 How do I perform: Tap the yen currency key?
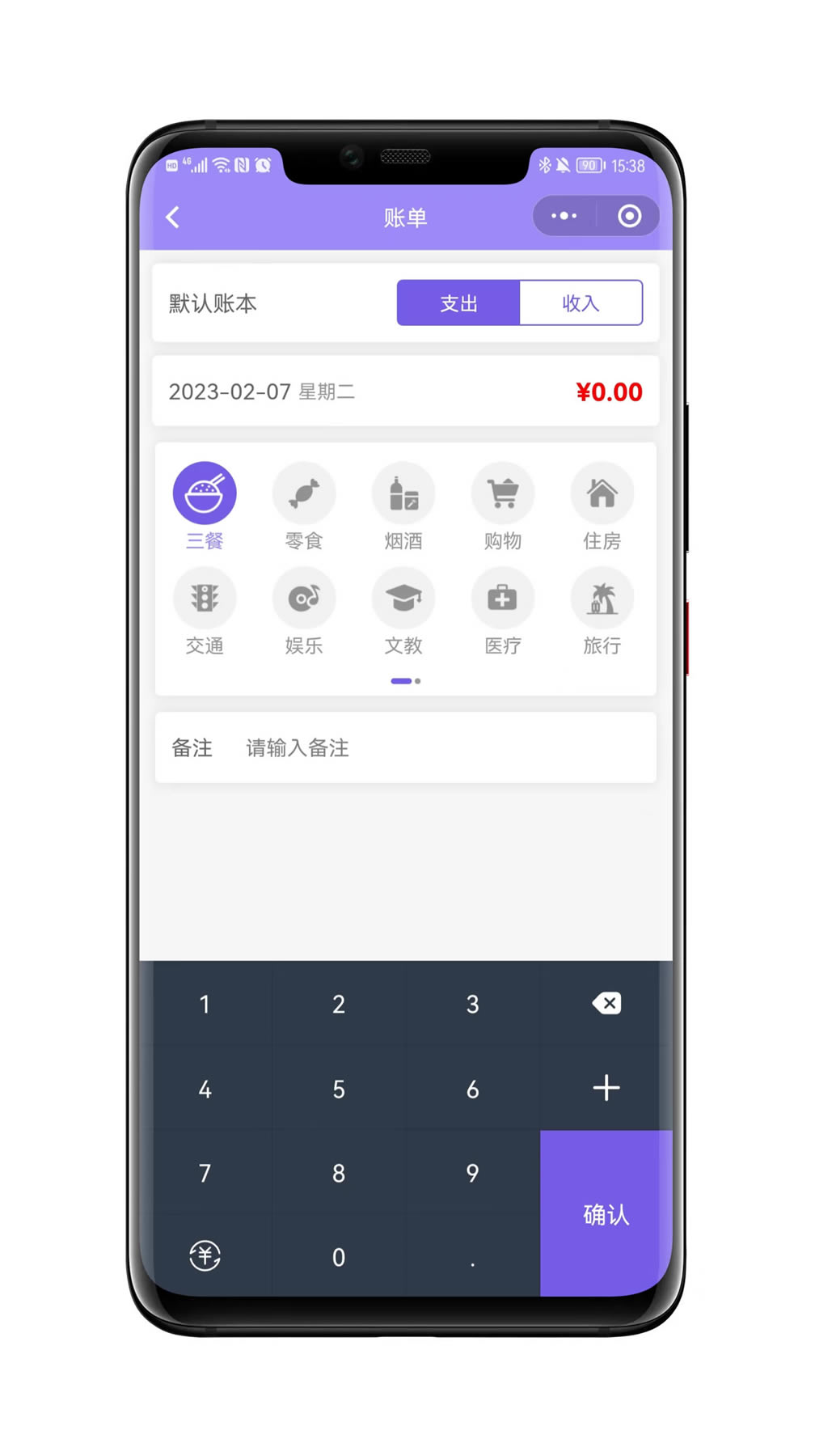205,1255
